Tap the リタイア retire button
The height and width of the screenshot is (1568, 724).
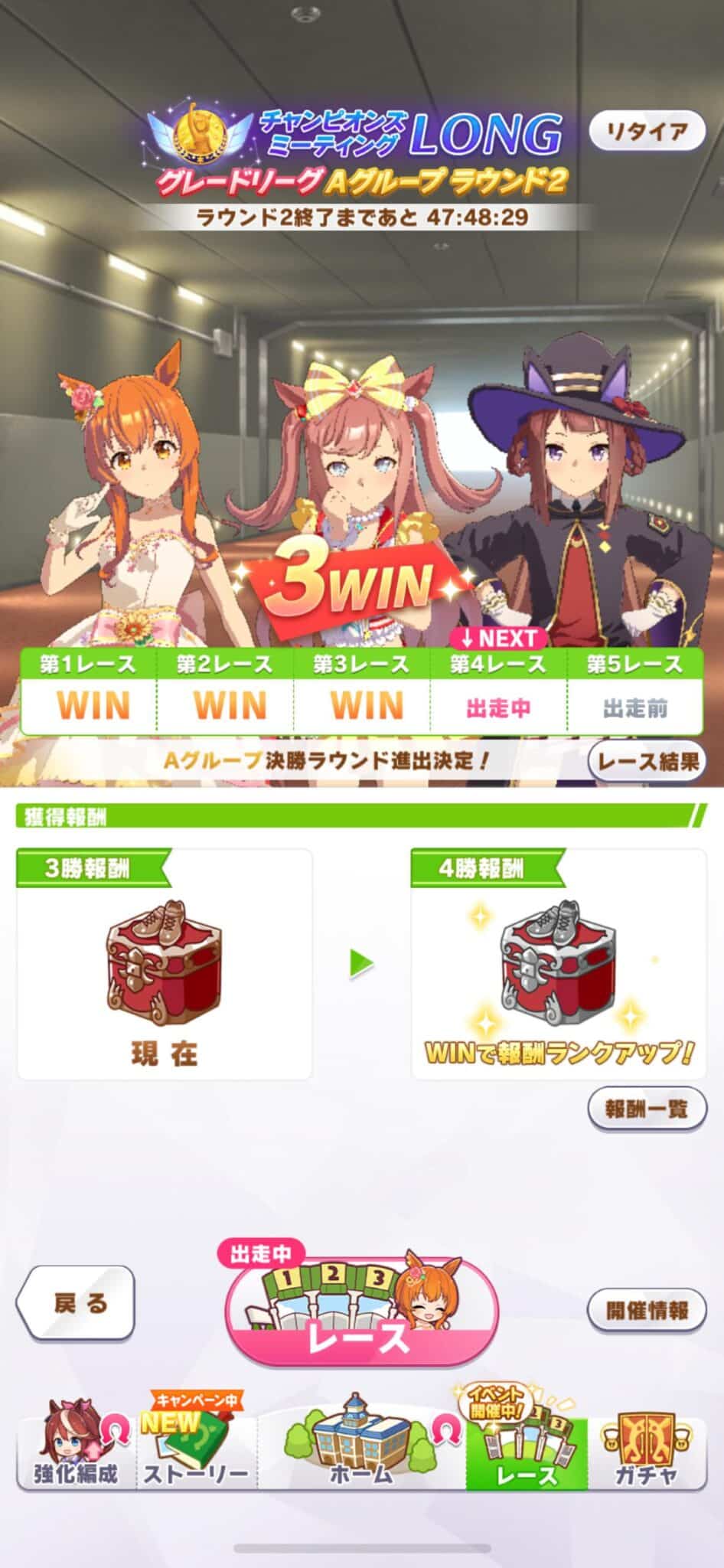[647, 132]
